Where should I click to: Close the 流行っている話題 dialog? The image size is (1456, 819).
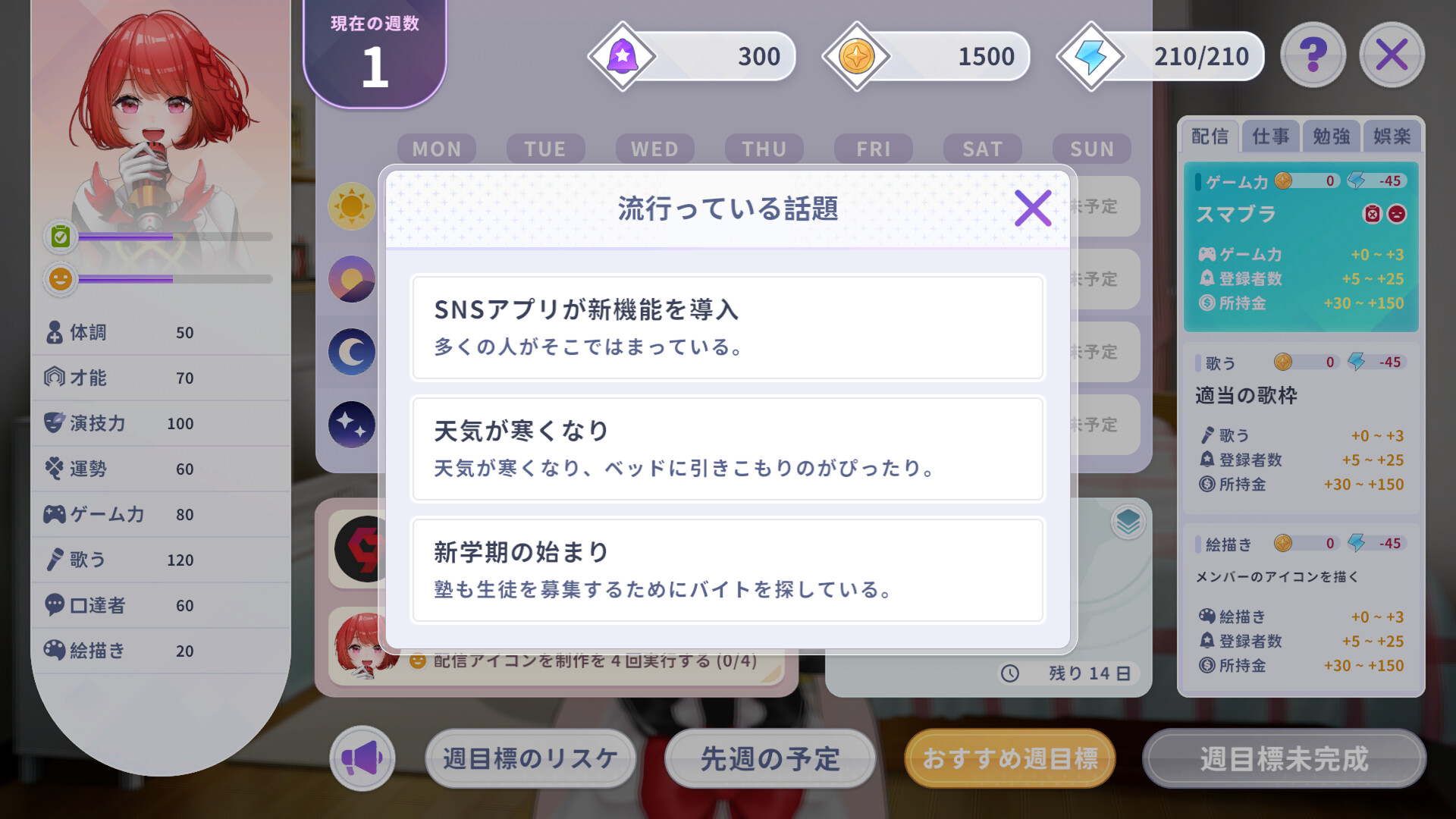pos(1032,209)
